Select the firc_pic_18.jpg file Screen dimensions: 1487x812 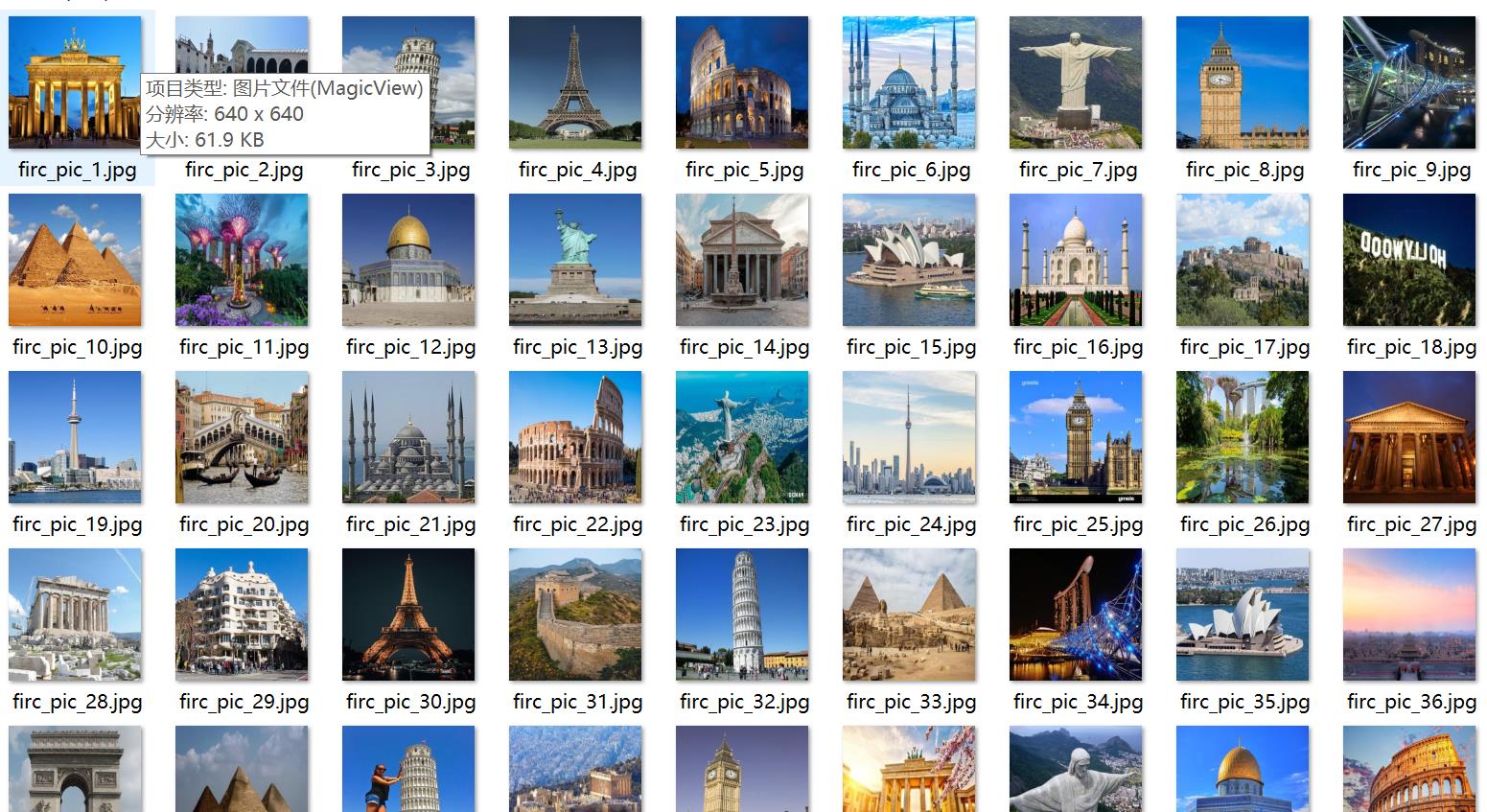[x=1409, y=260]
